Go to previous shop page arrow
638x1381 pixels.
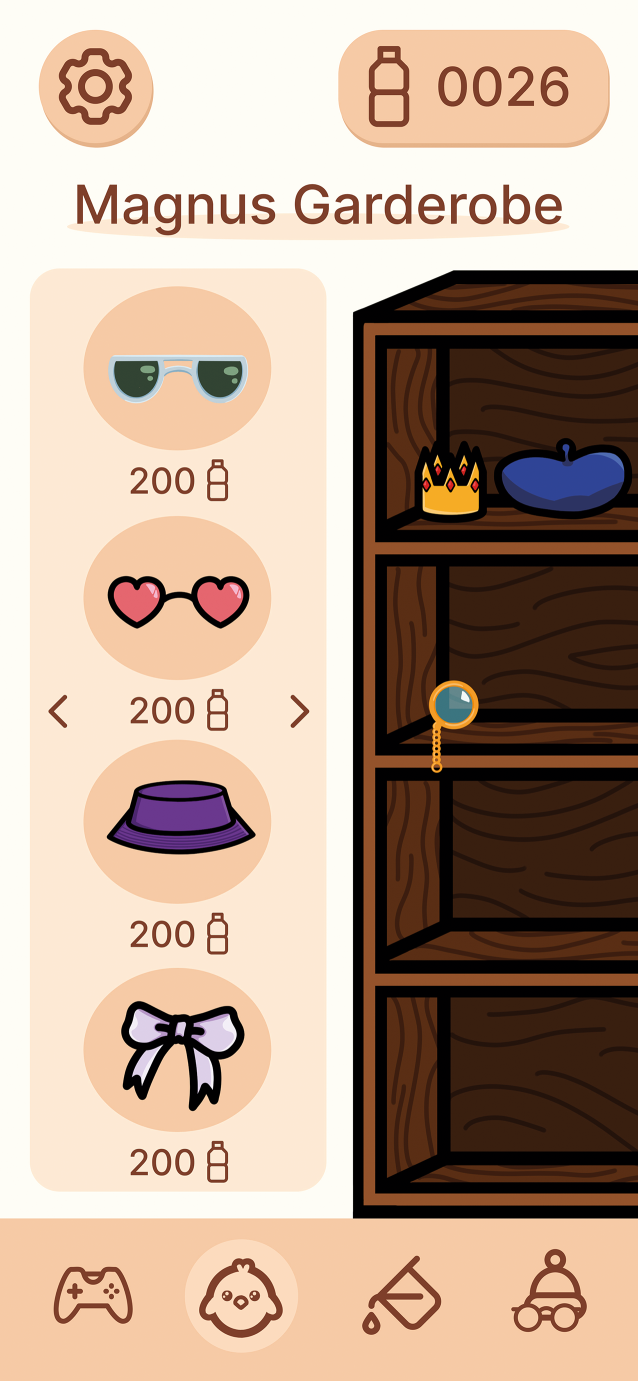tap(59, 712)
